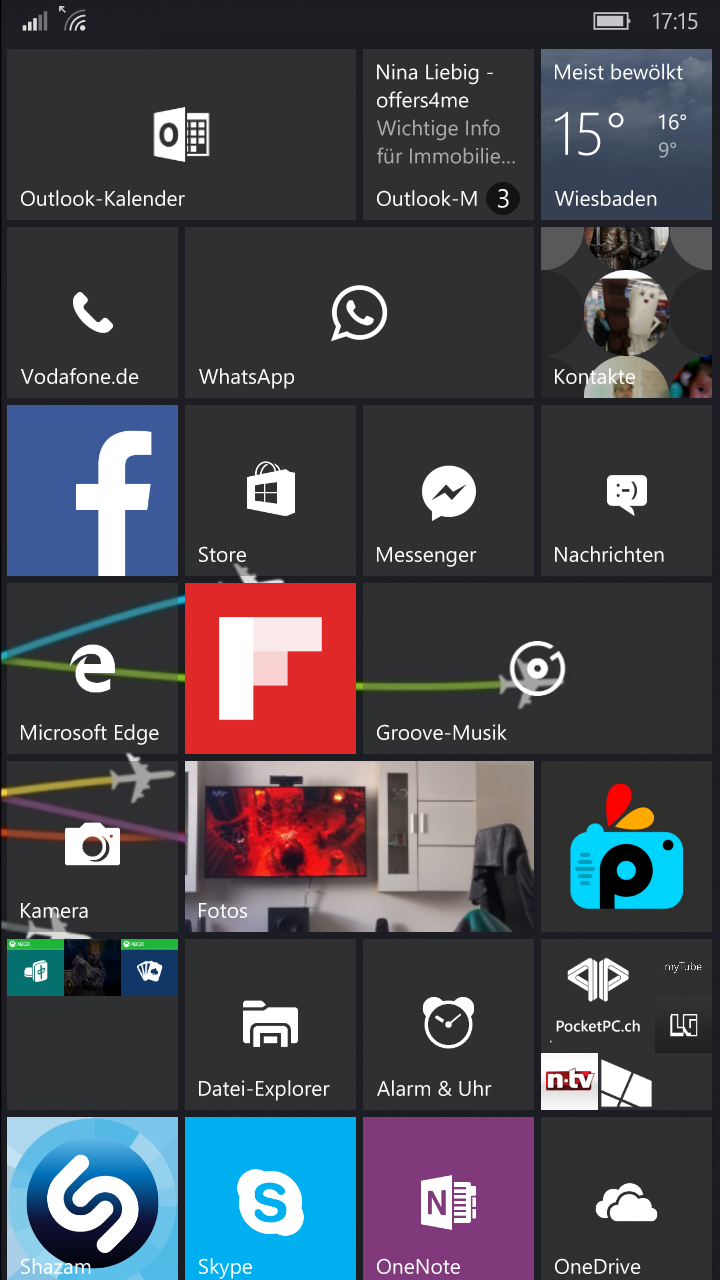Open the red Flipboard tile

tap(270, 668)
